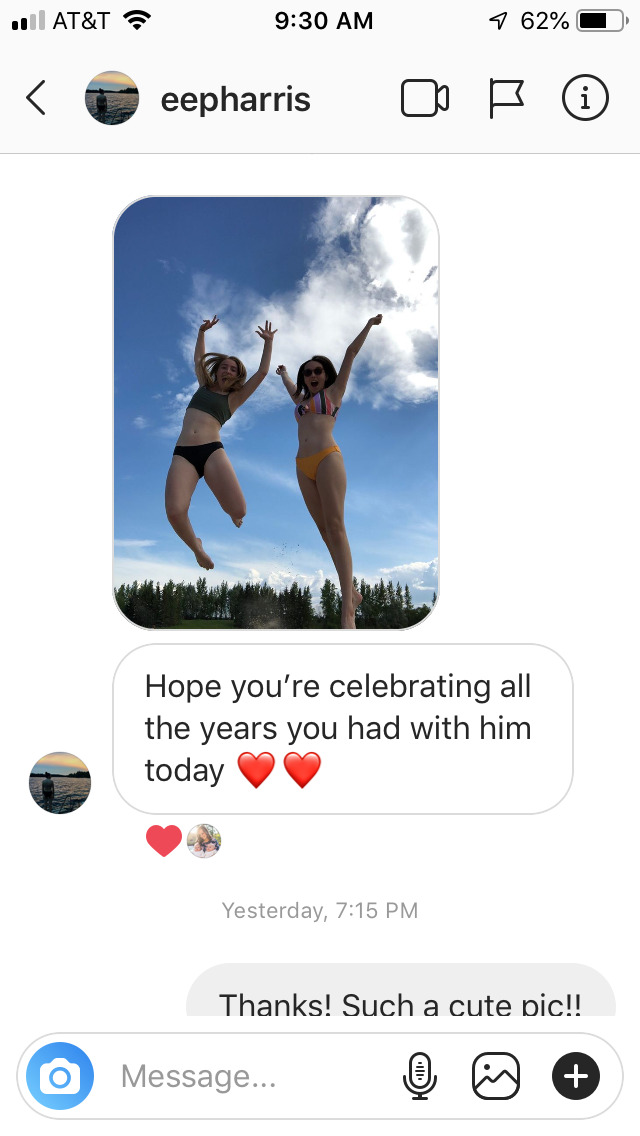Focus the Message text field
The width and height of the screenshot is (640, 1136).
coord(250,1076)
